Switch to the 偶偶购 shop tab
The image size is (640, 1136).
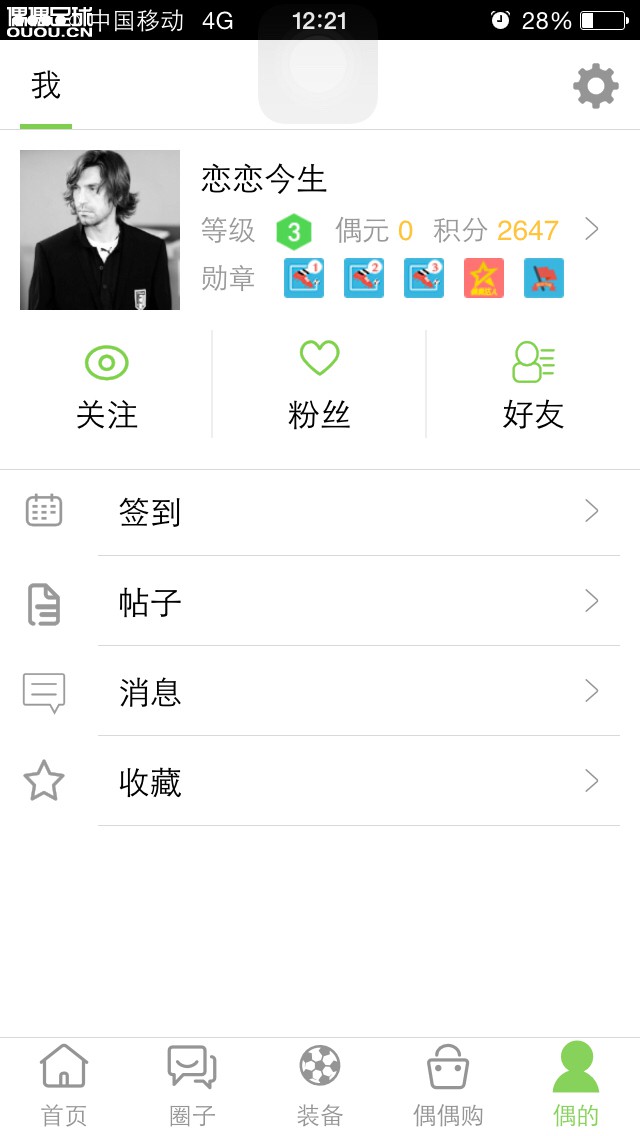click(x=448, y=1086)
